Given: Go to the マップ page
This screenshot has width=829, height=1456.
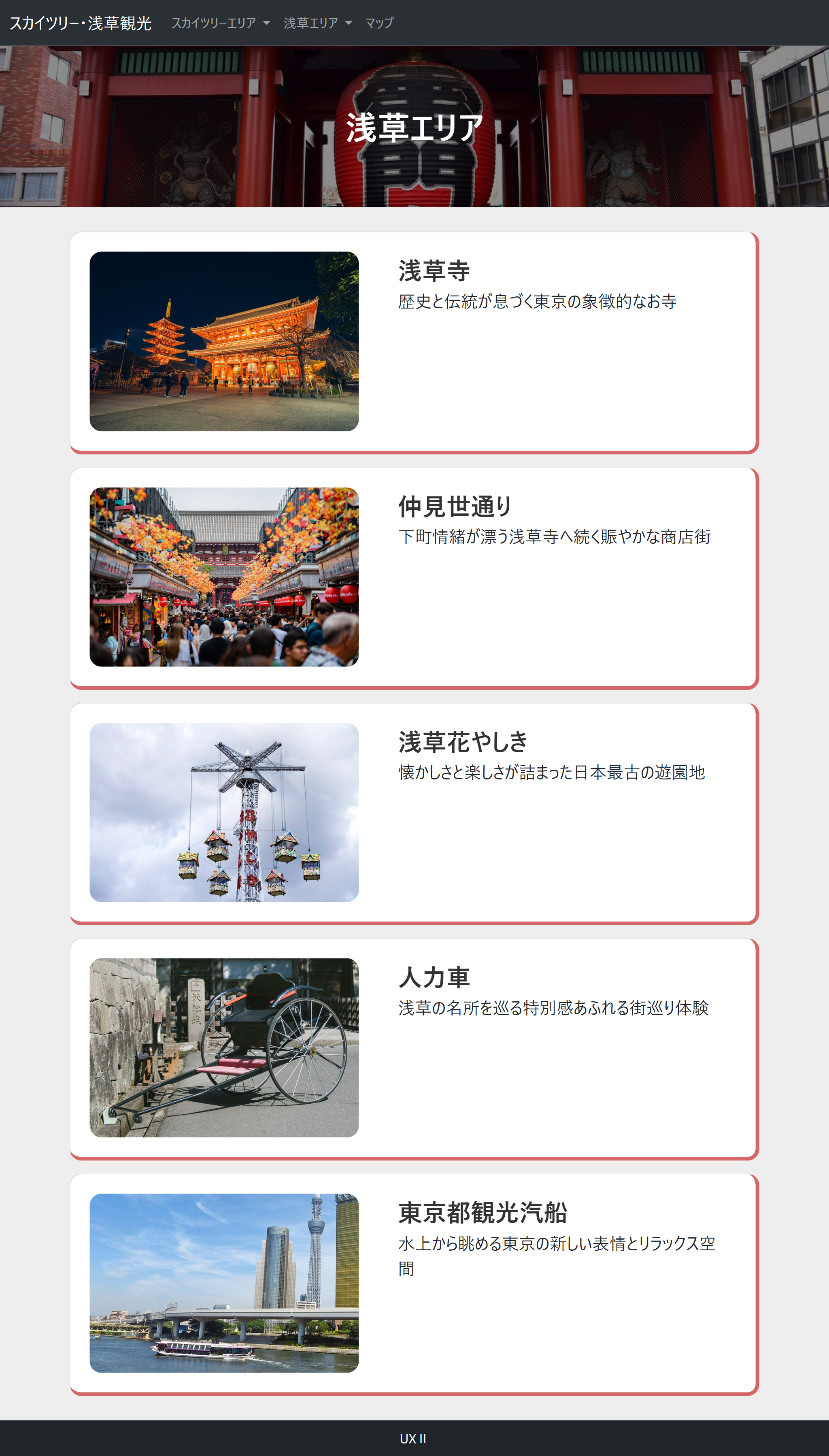Looking at the screenshot, I should [379, 23].
